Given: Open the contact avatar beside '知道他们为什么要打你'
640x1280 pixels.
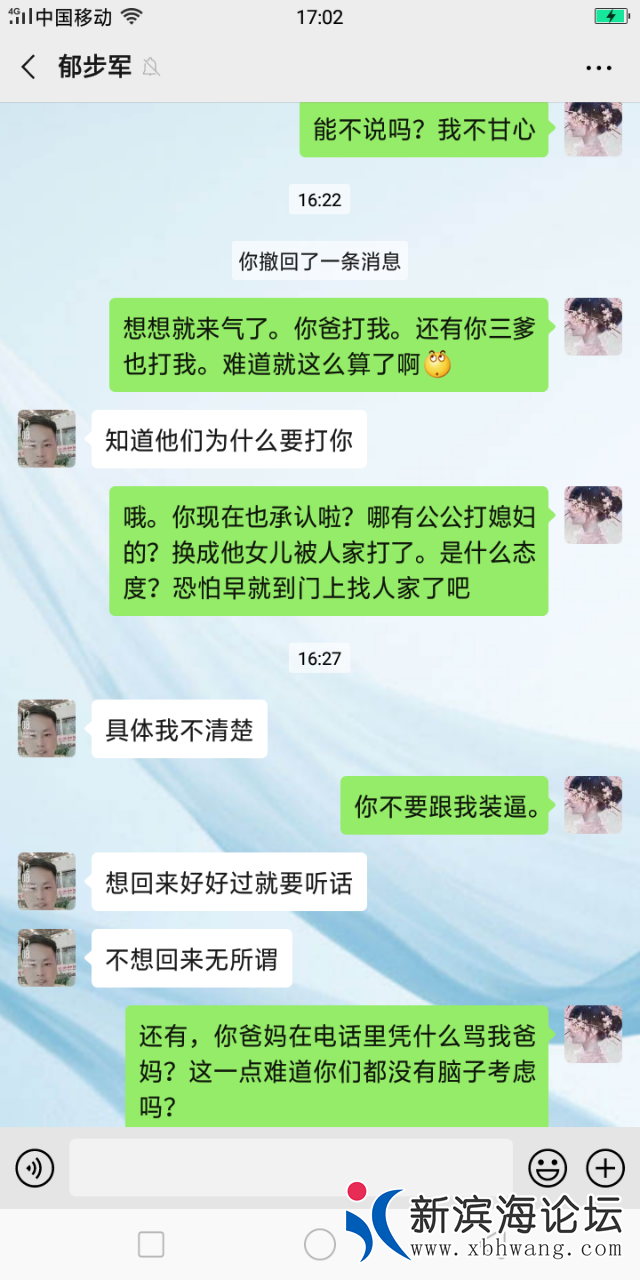Looking at the screenshot, I should point(47,439).
